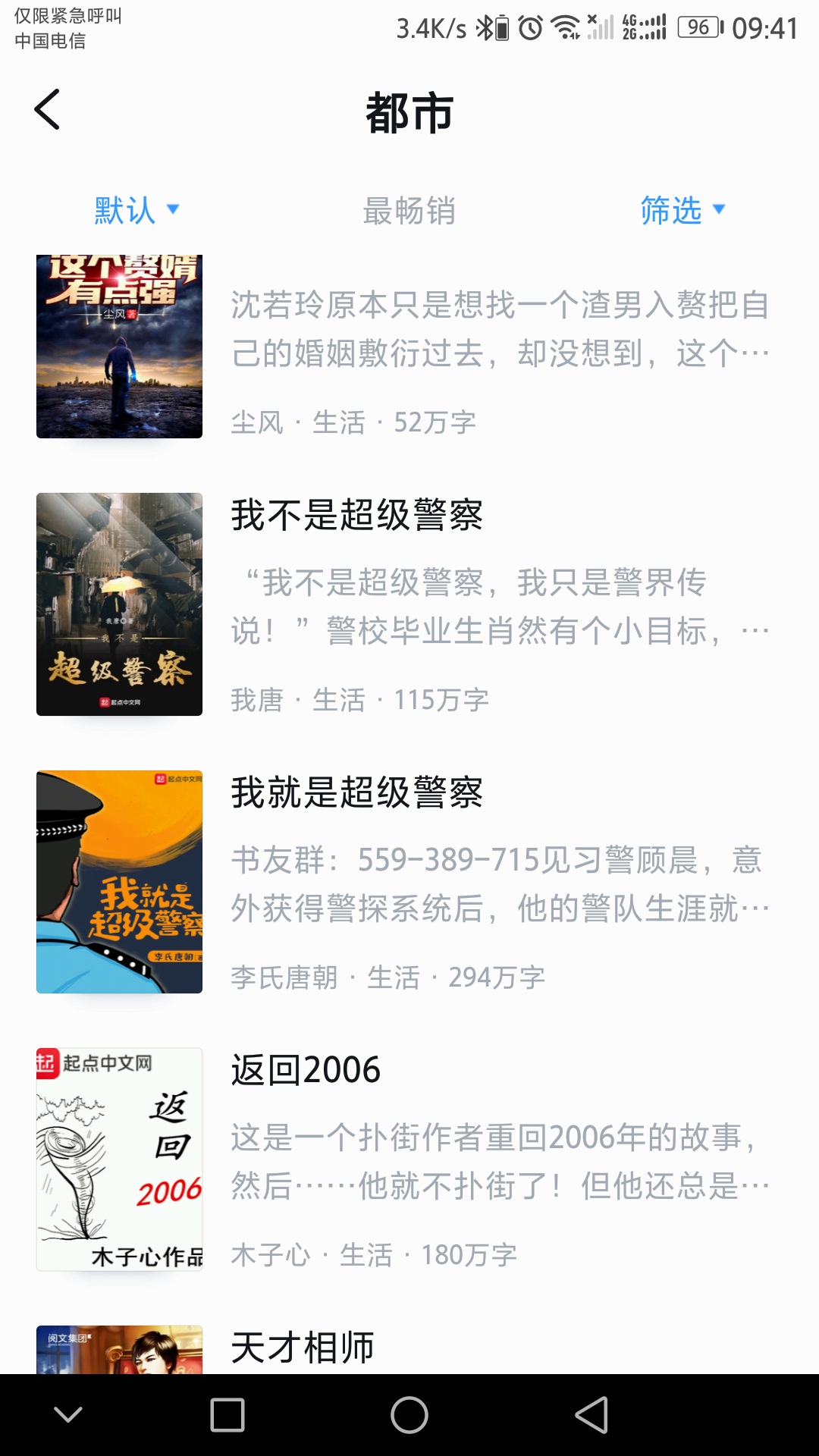Screen dimensions: 819x1456
Task: Open the 默认 sort dropdown
Action: point(136,210)
